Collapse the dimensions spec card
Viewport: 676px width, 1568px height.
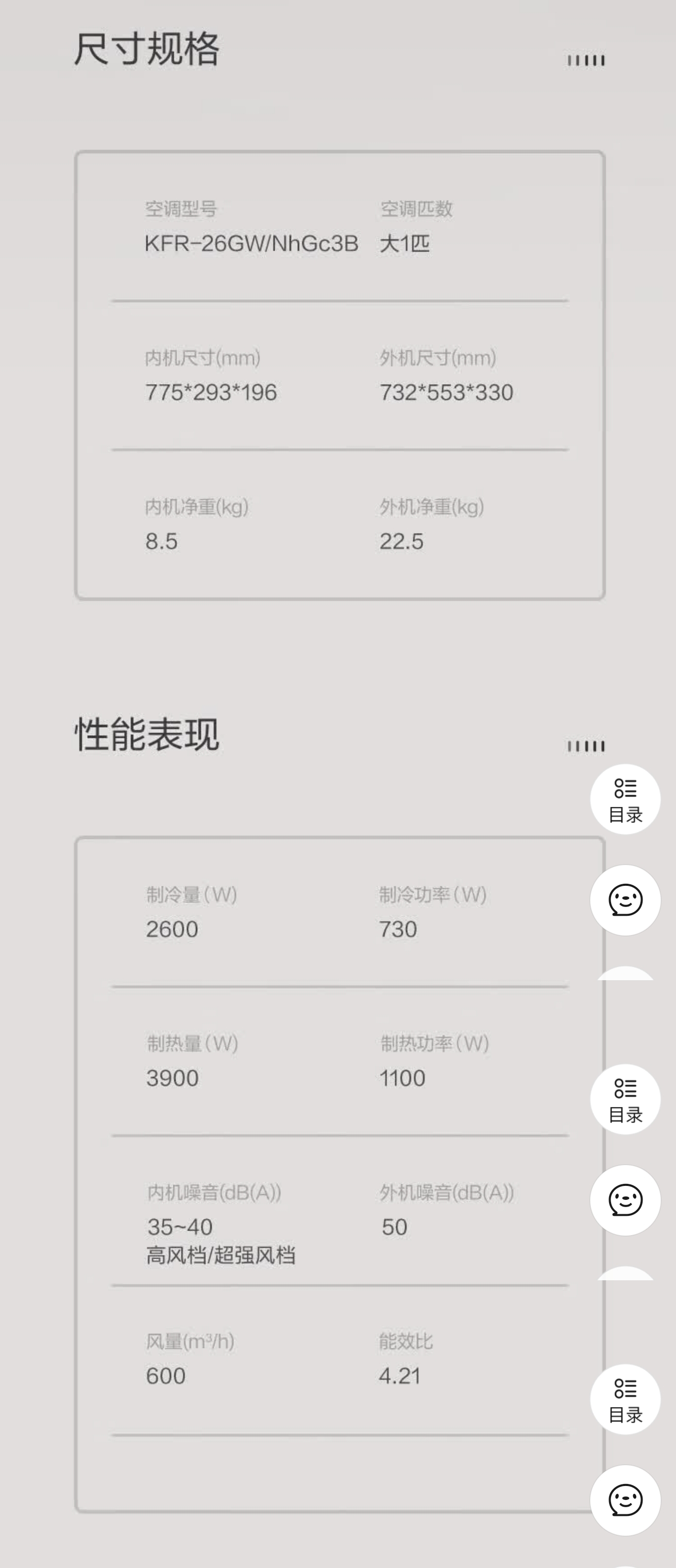(337, 374)
